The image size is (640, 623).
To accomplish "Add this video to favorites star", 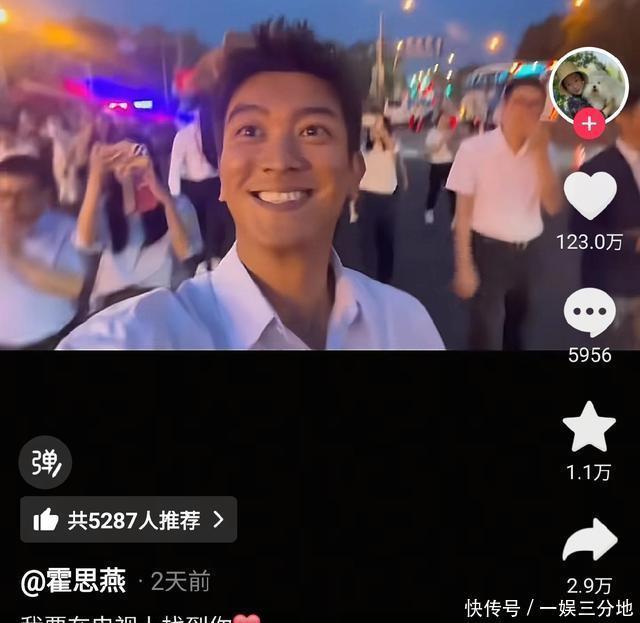I will pyautogui.click(x=589, y=428).
